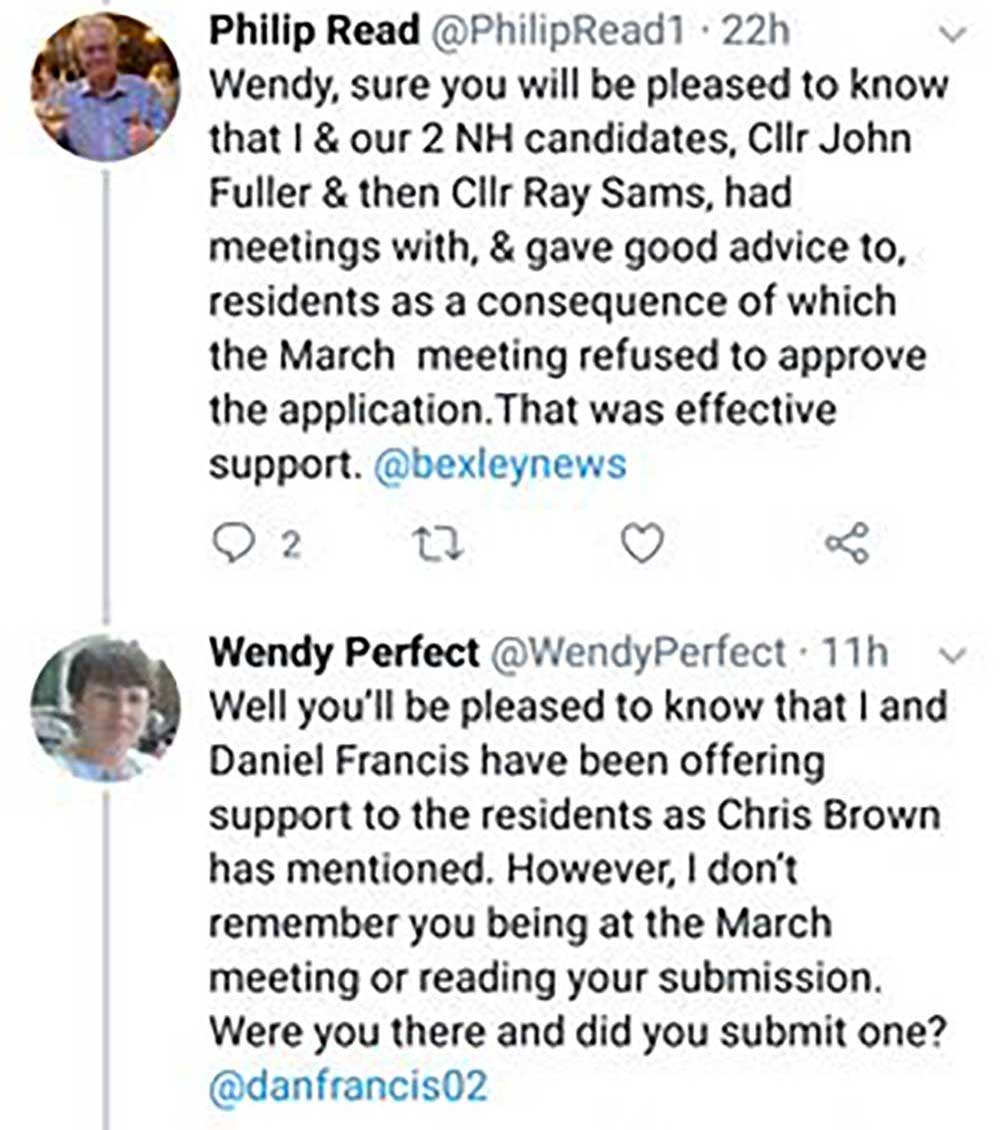
Task: Like Philip Read's tweet
Action: pos(642,546)
